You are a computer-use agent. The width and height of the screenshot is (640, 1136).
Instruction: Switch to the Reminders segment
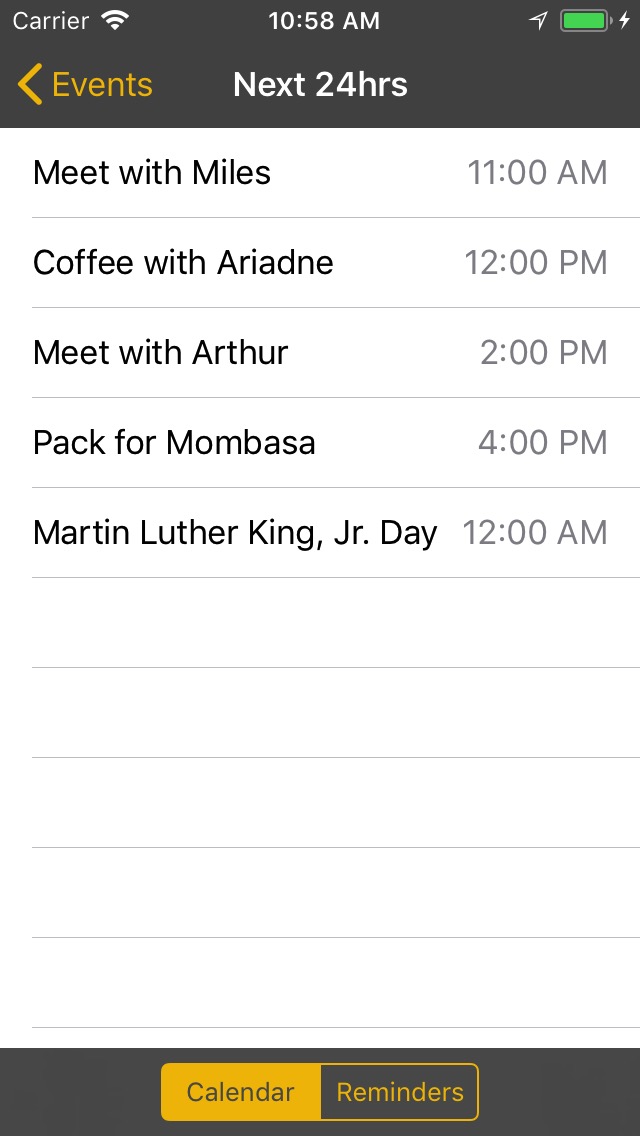point(399,1092)
